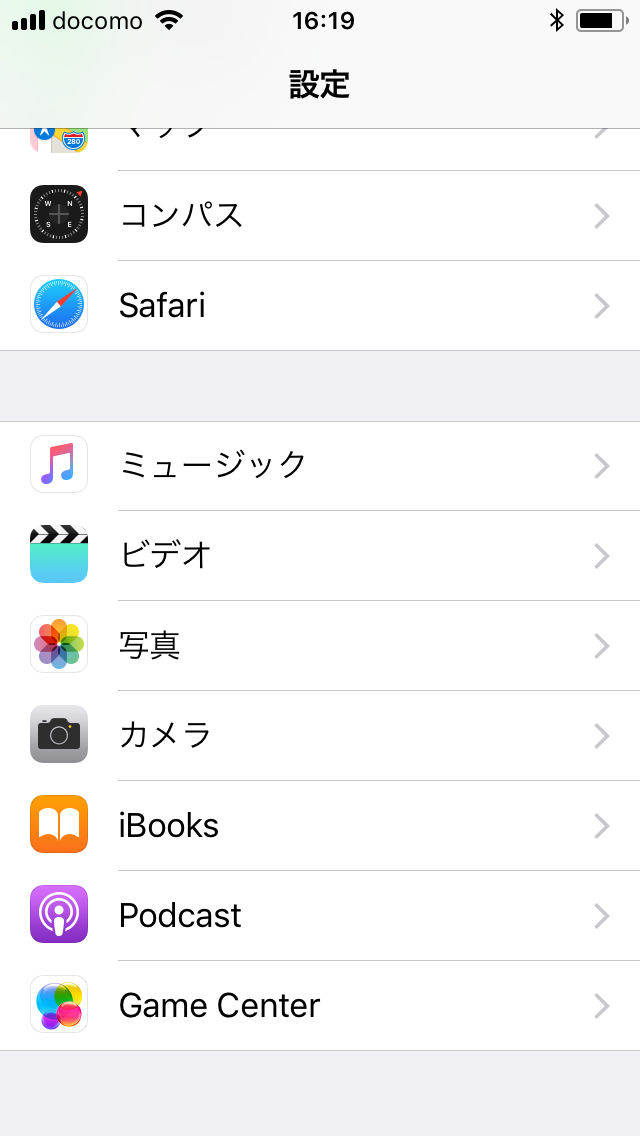Open 写真 settings
The image size is (640, 1136).
320,645
